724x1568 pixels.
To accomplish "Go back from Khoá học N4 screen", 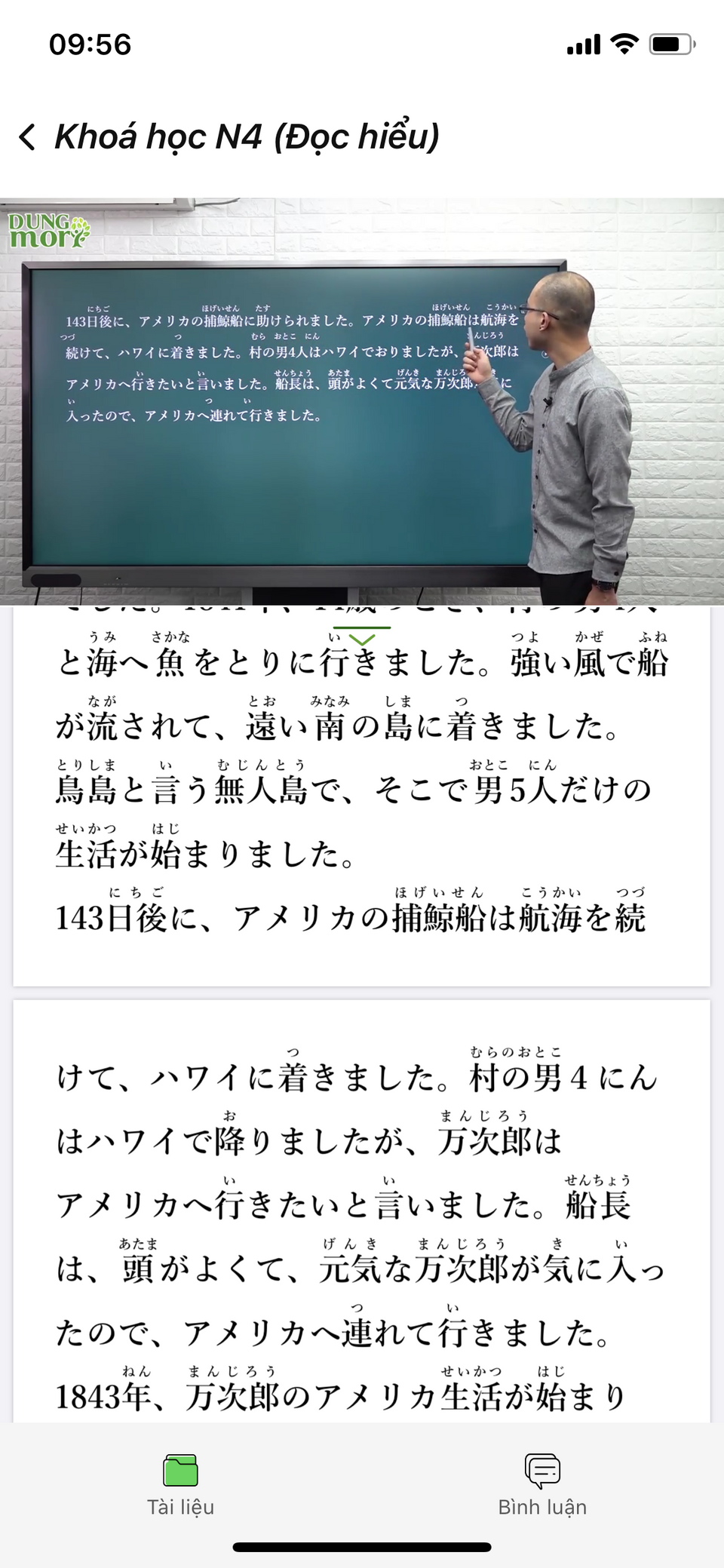I will [x=27, y=137].
